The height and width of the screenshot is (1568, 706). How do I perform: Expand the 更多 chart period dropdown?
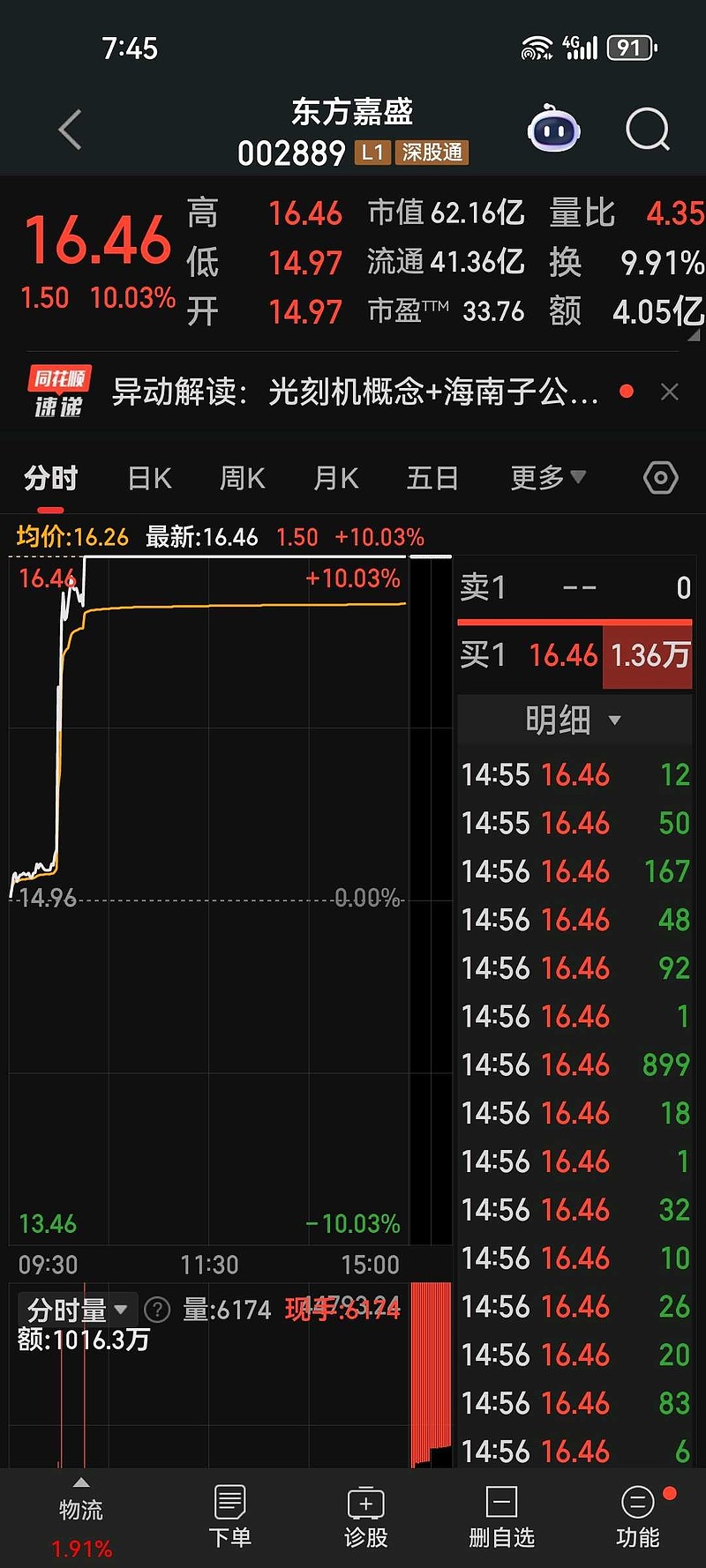tap(548, 478)
